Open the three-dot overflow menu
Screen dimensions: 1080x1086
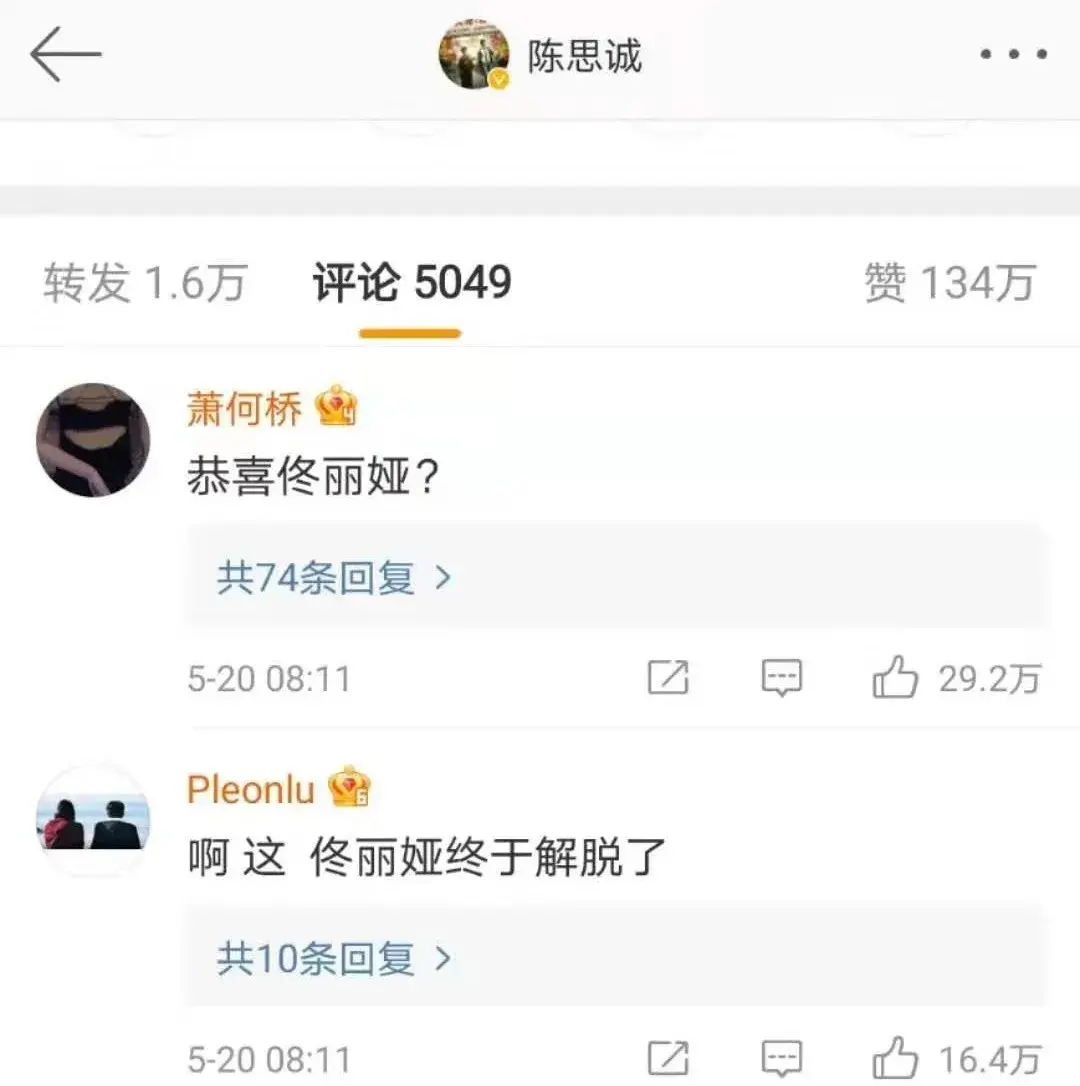coord(1013,55)
